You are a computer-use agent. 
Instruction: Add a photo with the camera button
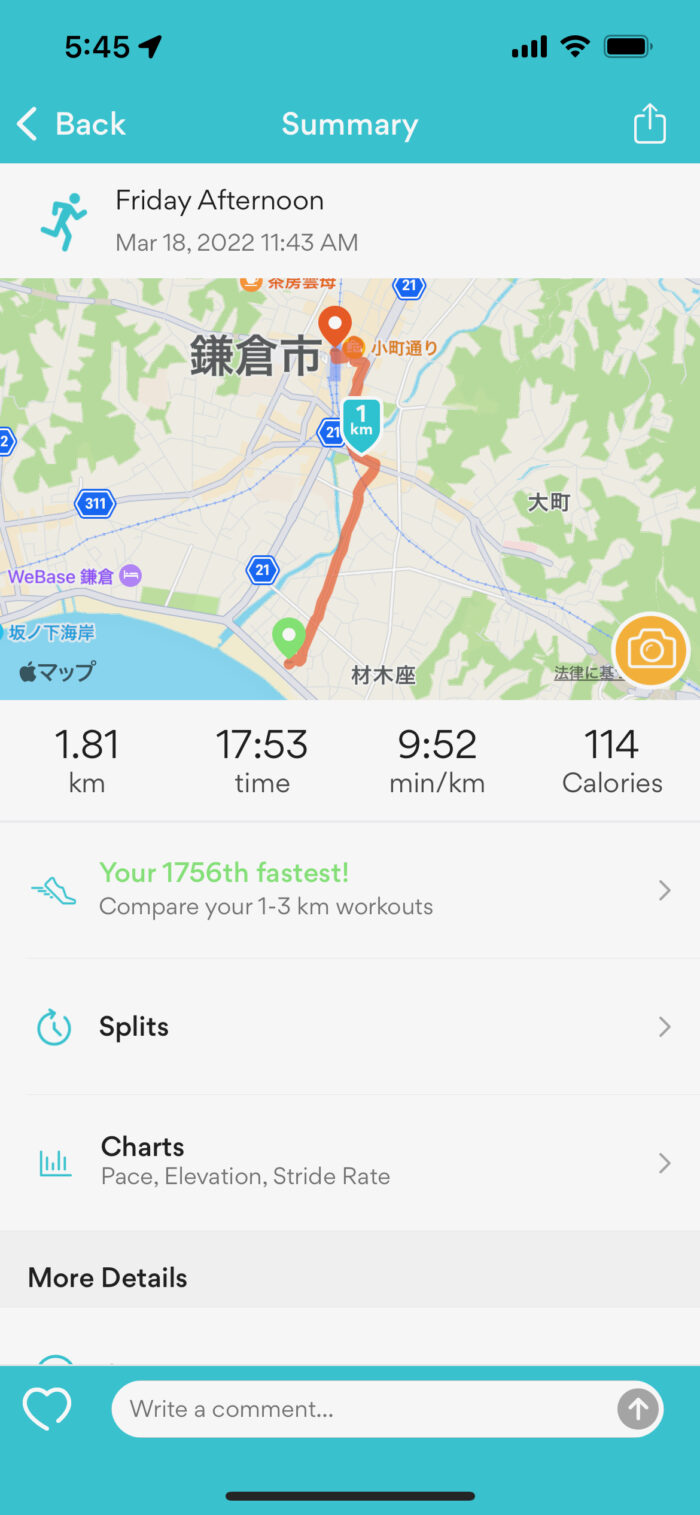pyautogui.click(x=651, y=651)
